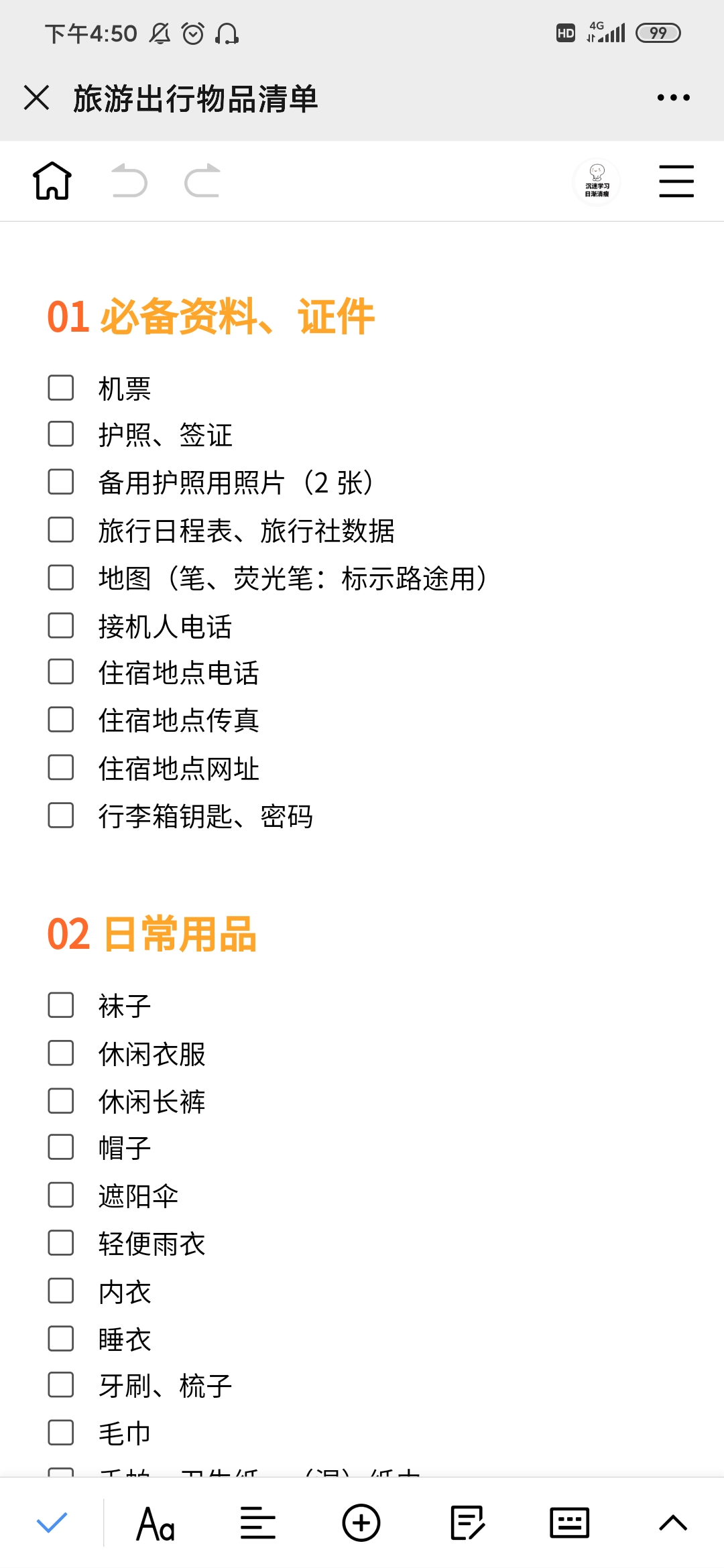The image size is (724, 1568).
Task: Tick the 护照、签证 item
Action: coord(61,434)
